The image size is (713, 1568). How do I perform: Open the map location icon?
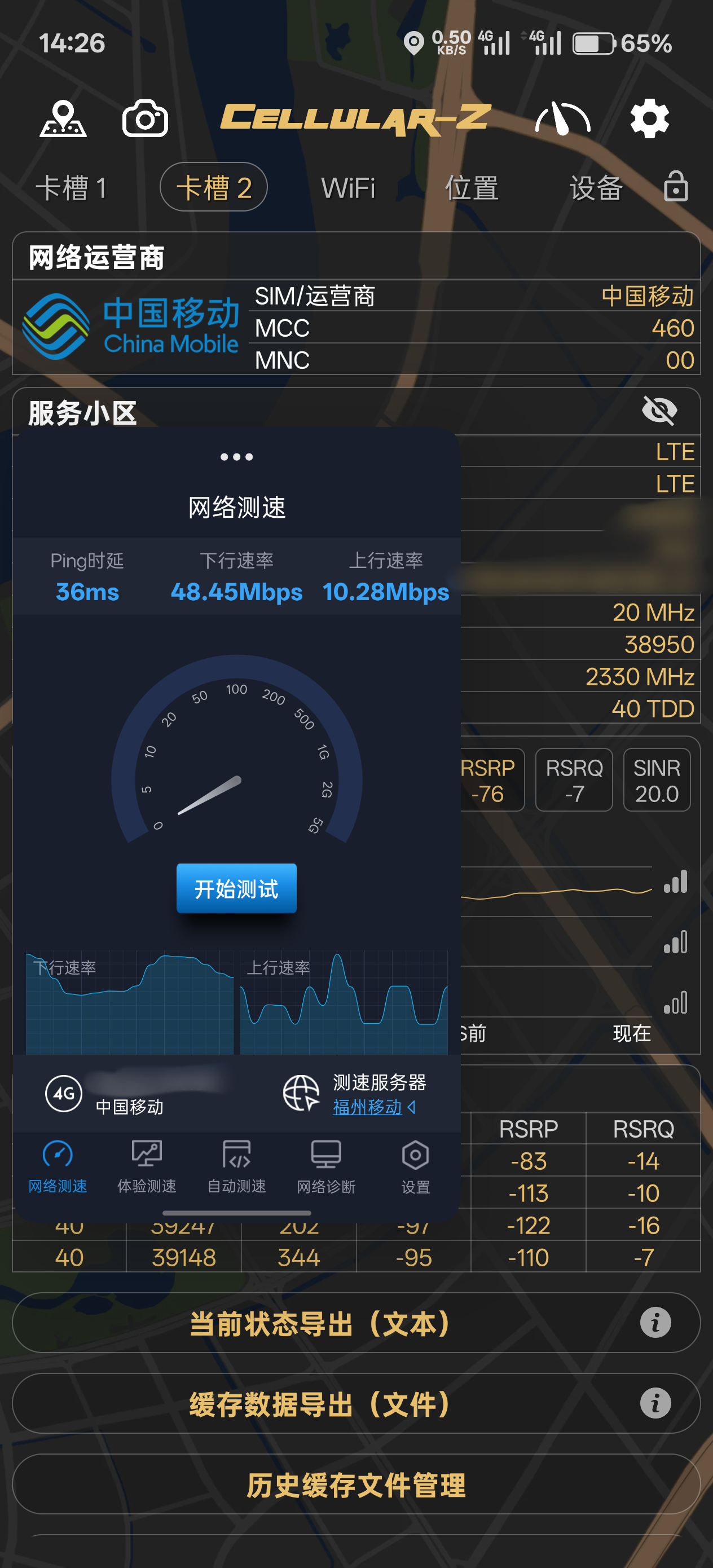point(63,118)
